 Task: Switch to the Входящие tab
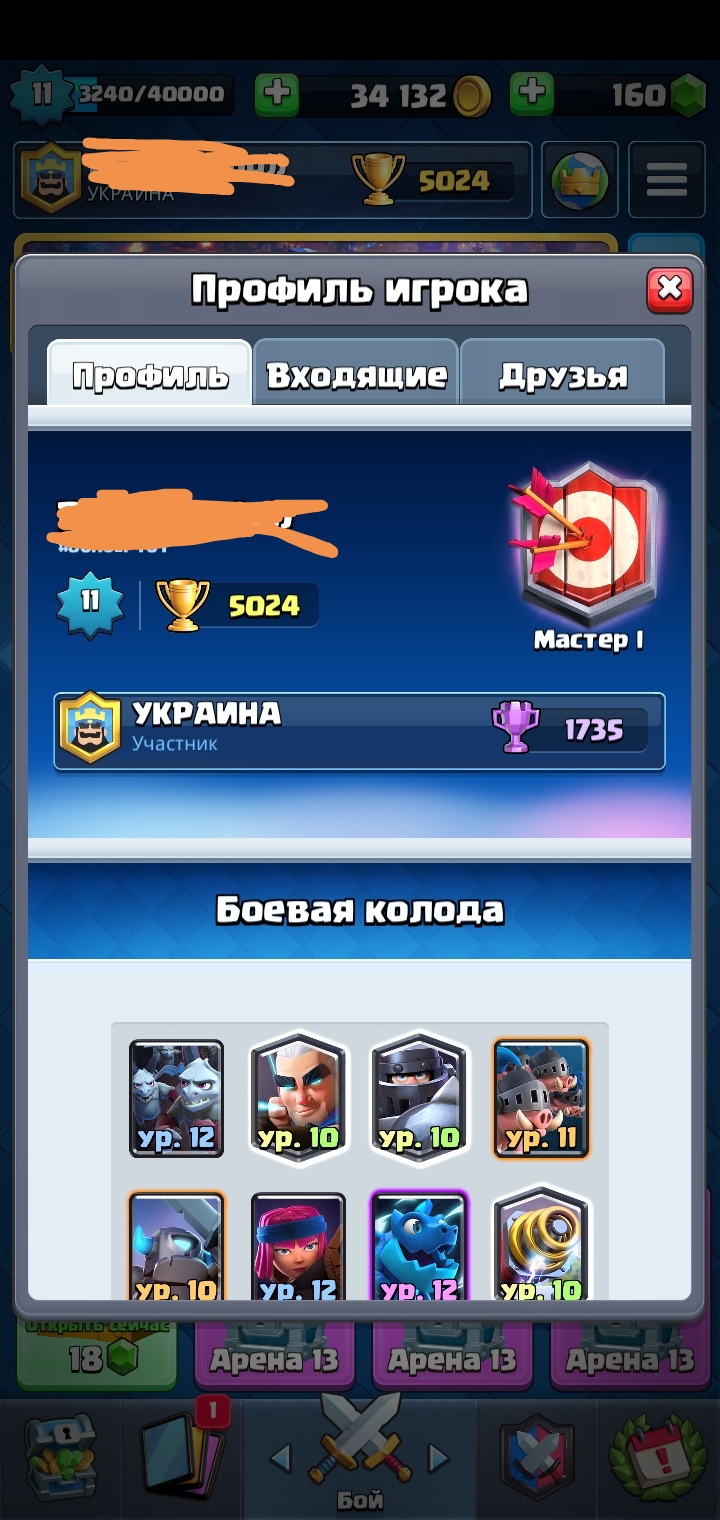coord(356,374)
